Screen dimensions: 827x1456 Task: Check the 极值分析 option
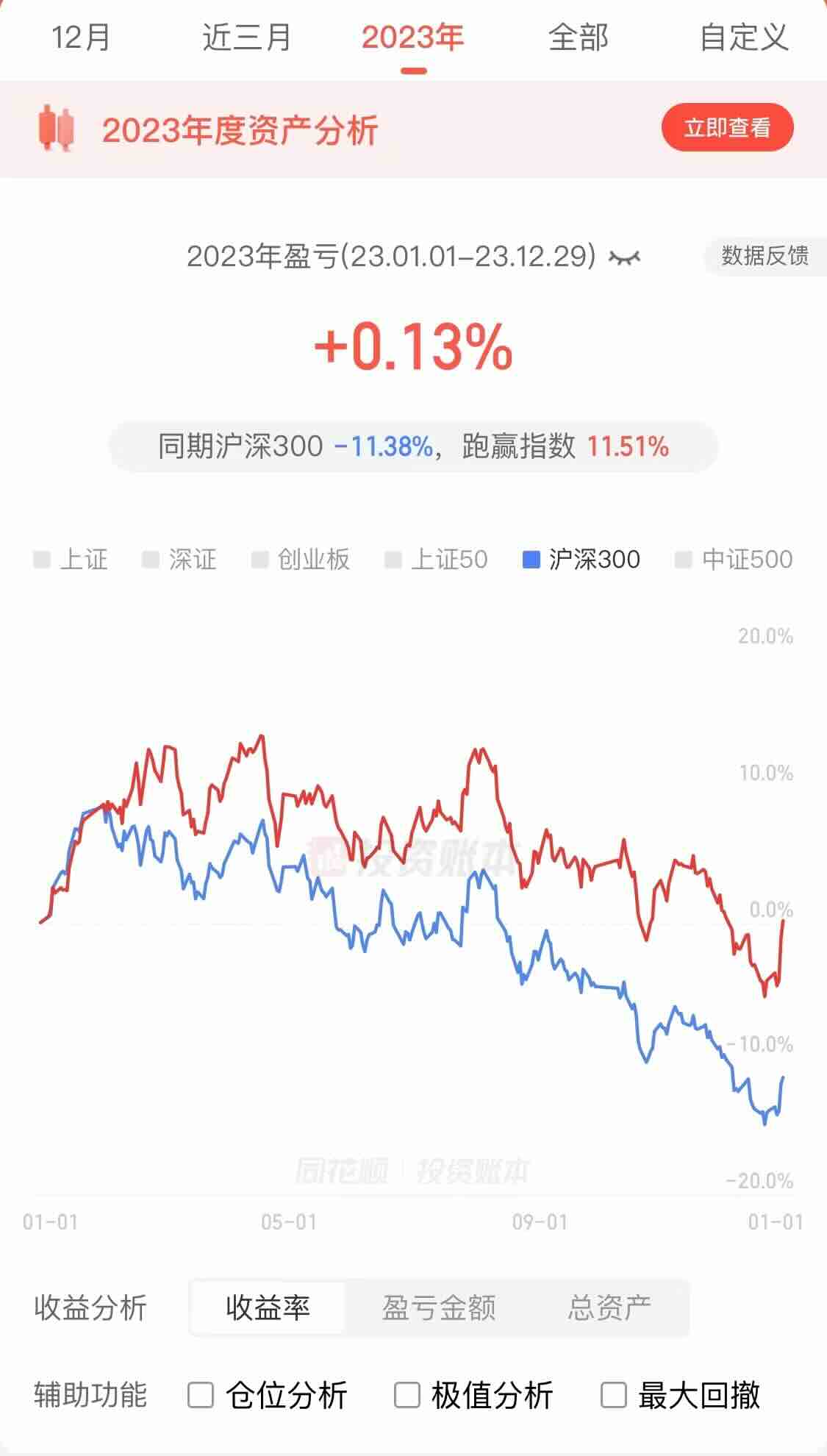[x=407, y=1395]
